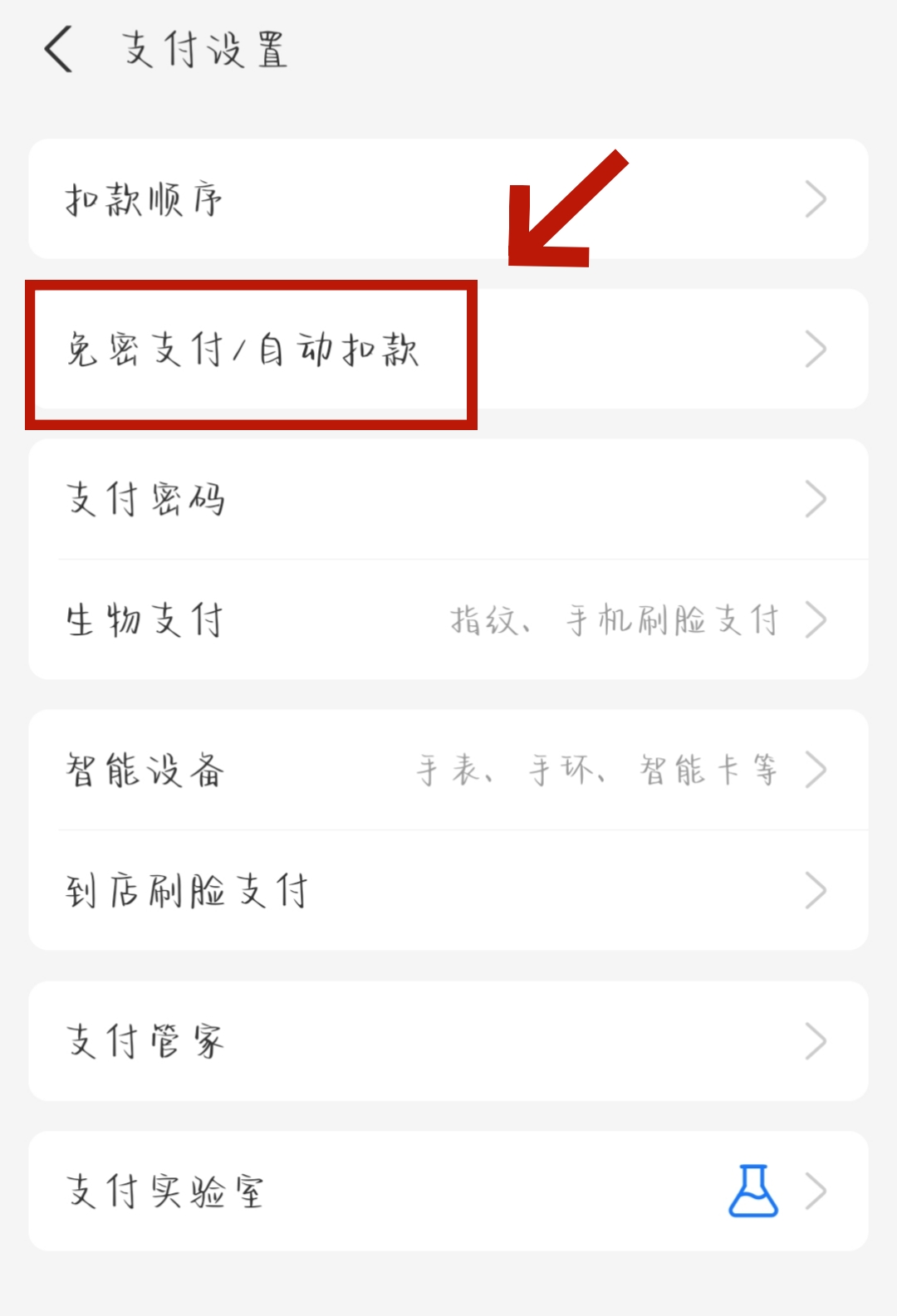
Task: Open 生物支付 settings
Action: pyautogui.click(x=448, y=620)
